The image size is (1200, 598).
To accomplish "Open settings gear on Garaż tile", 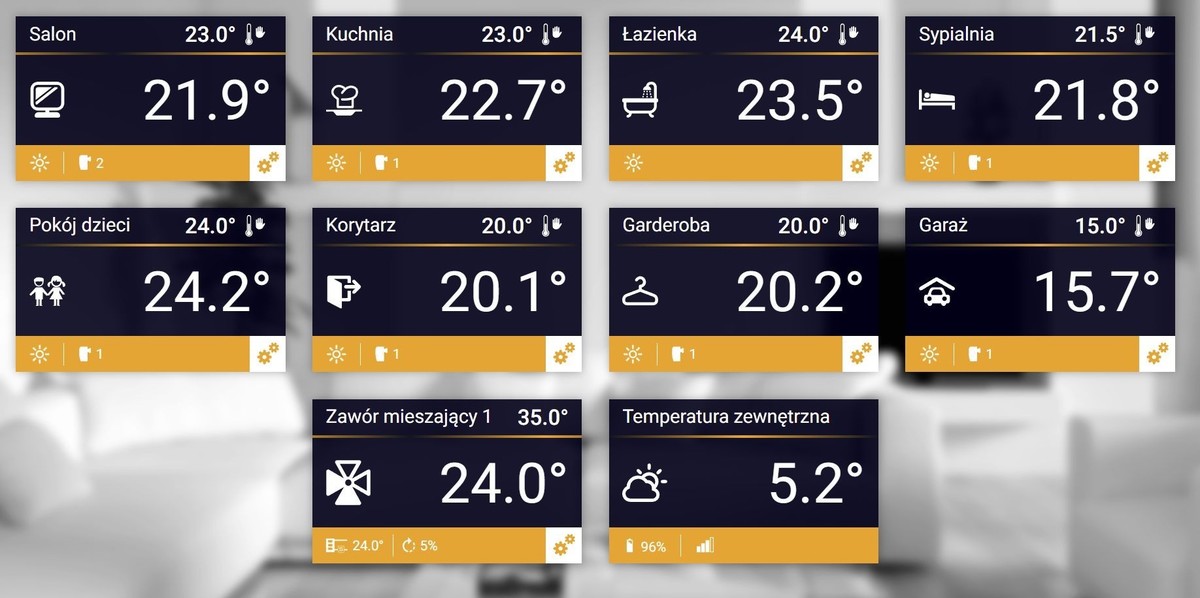I will (1157, 354).
